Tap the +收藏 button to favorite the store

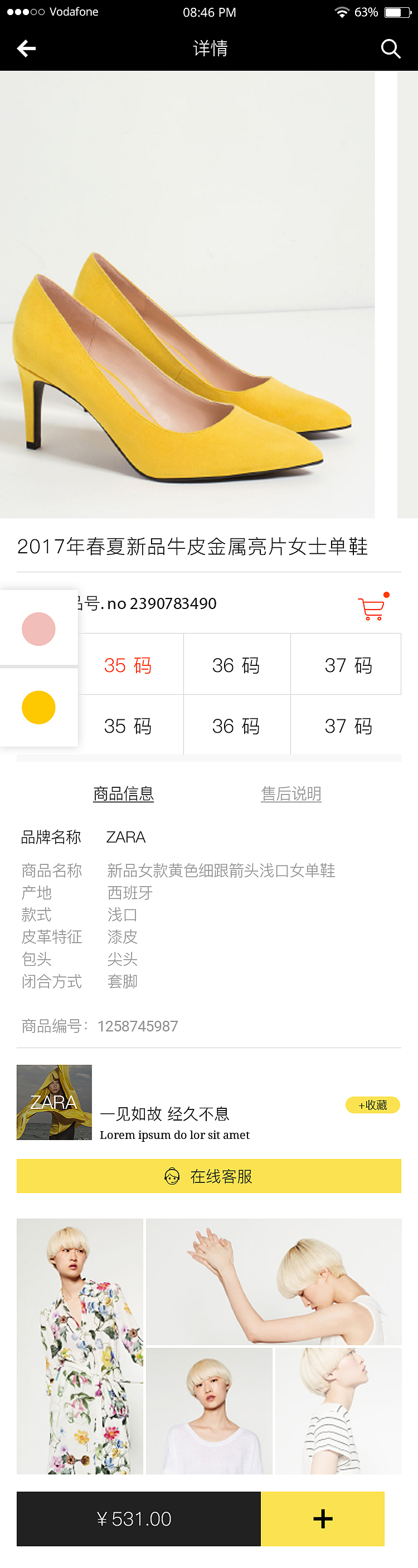(x=372, y=1105)
